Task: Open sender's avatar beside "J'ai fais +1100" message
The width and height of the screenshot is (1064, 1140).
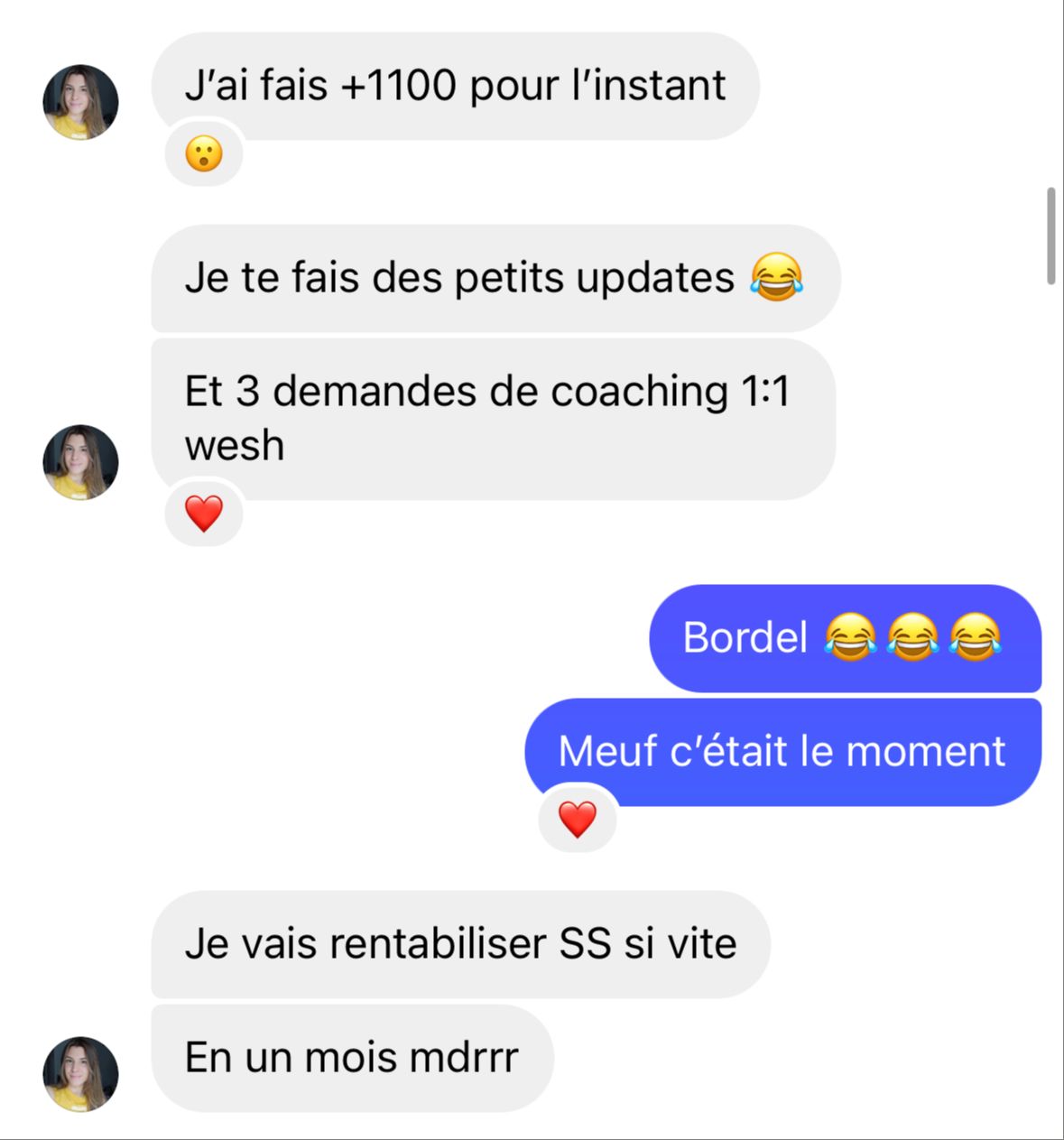Action: tap(80, 102)
